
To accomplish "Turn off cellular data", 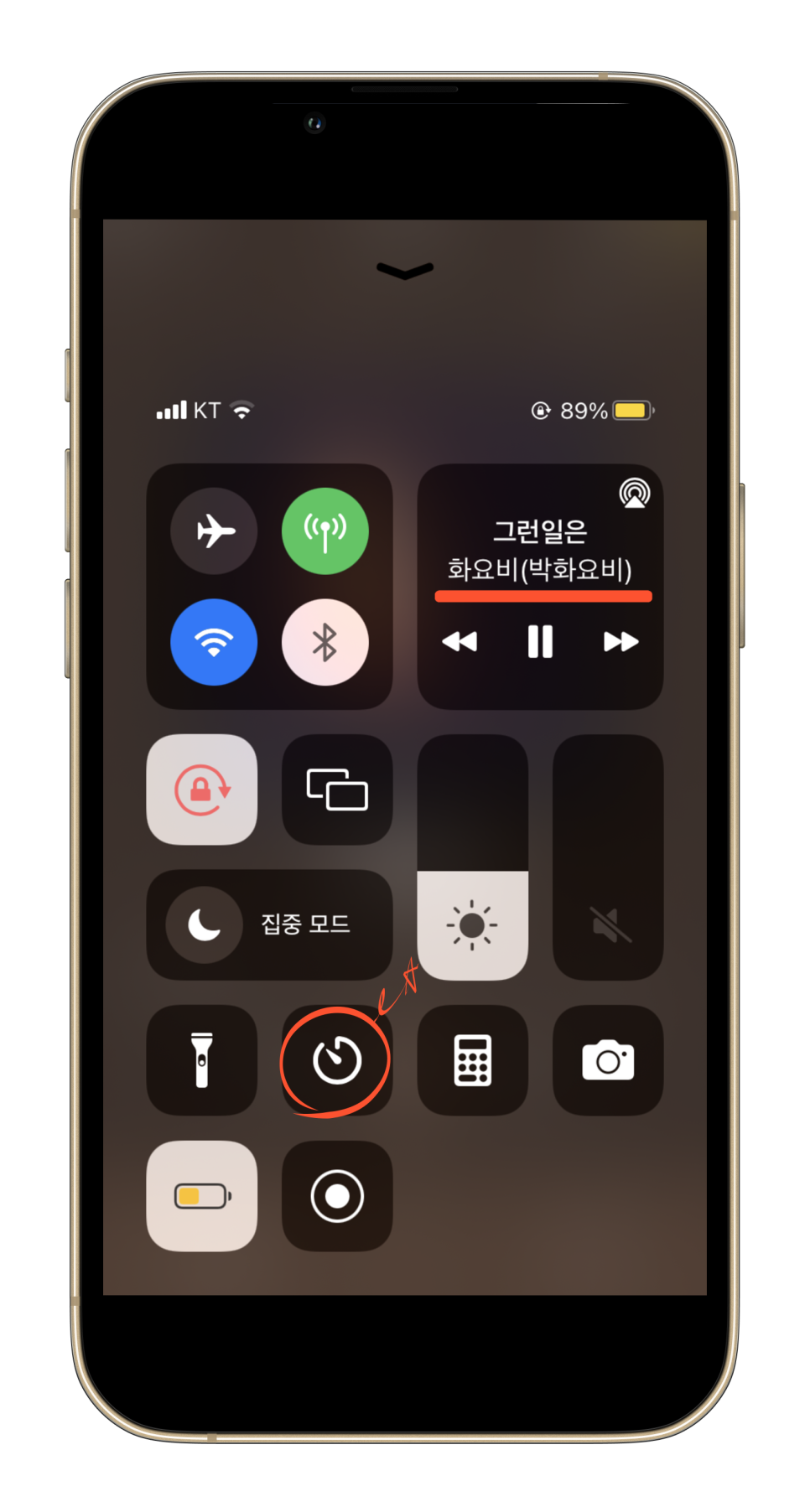I will point(325,531).
